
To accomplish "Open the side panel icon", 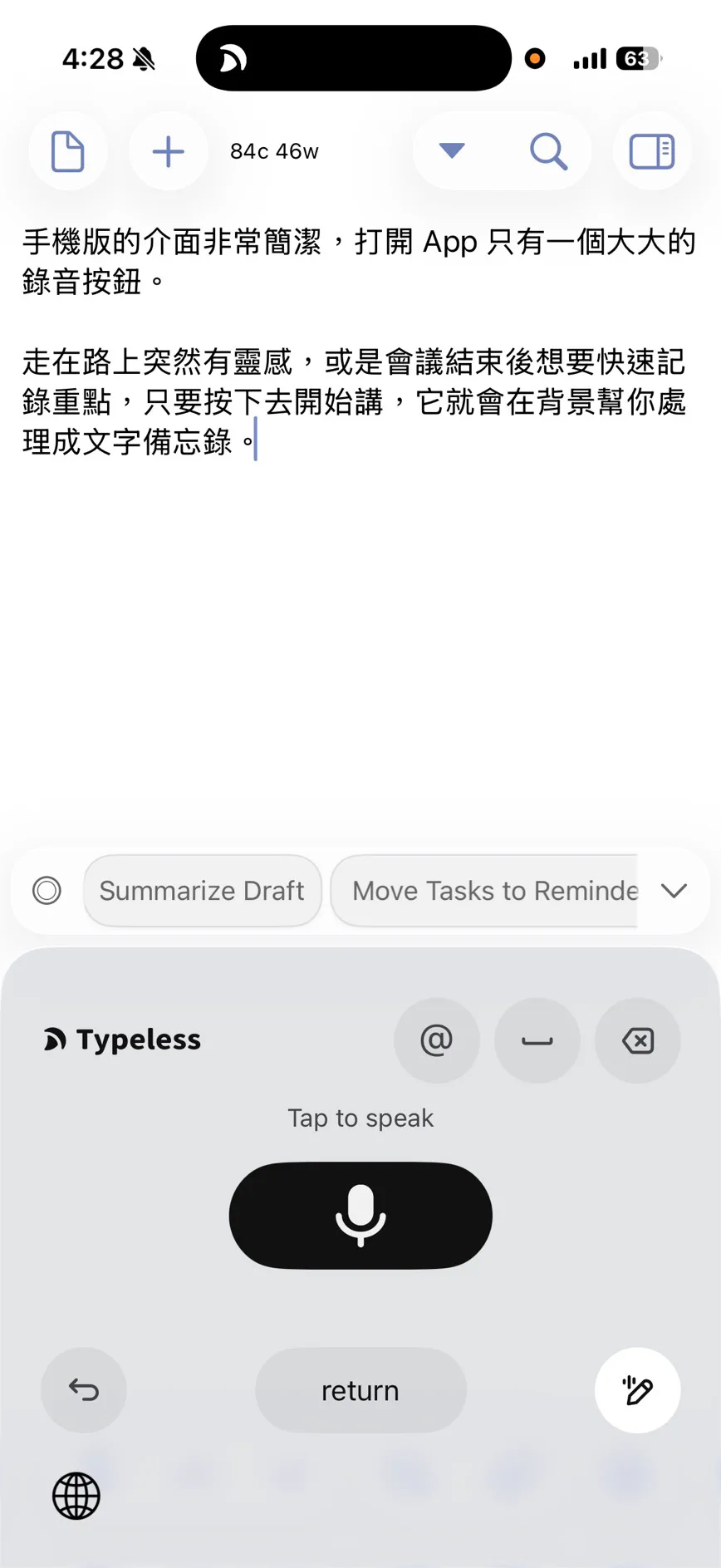I will click(652, 151).
